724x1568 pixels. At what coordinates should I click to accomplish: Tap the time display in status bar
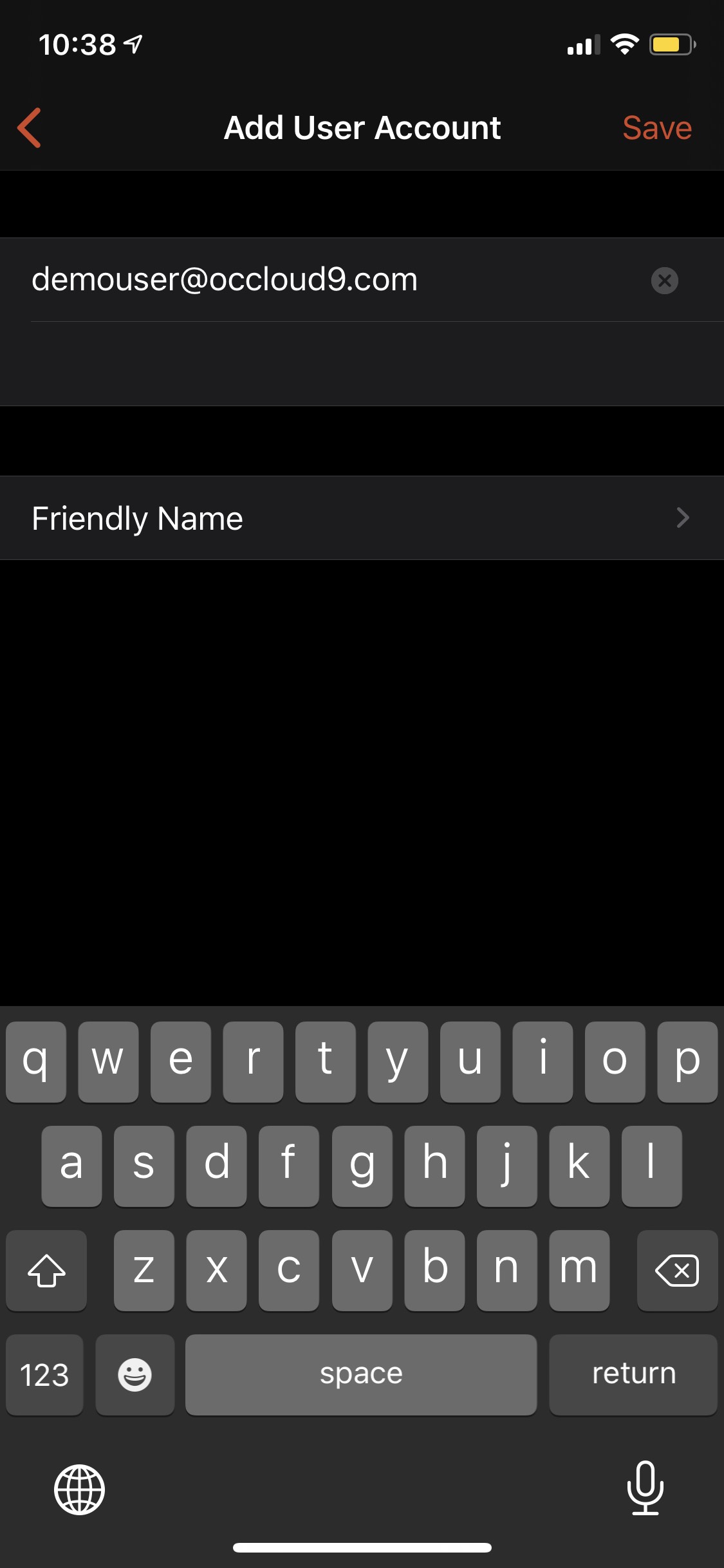coord(79,44)
